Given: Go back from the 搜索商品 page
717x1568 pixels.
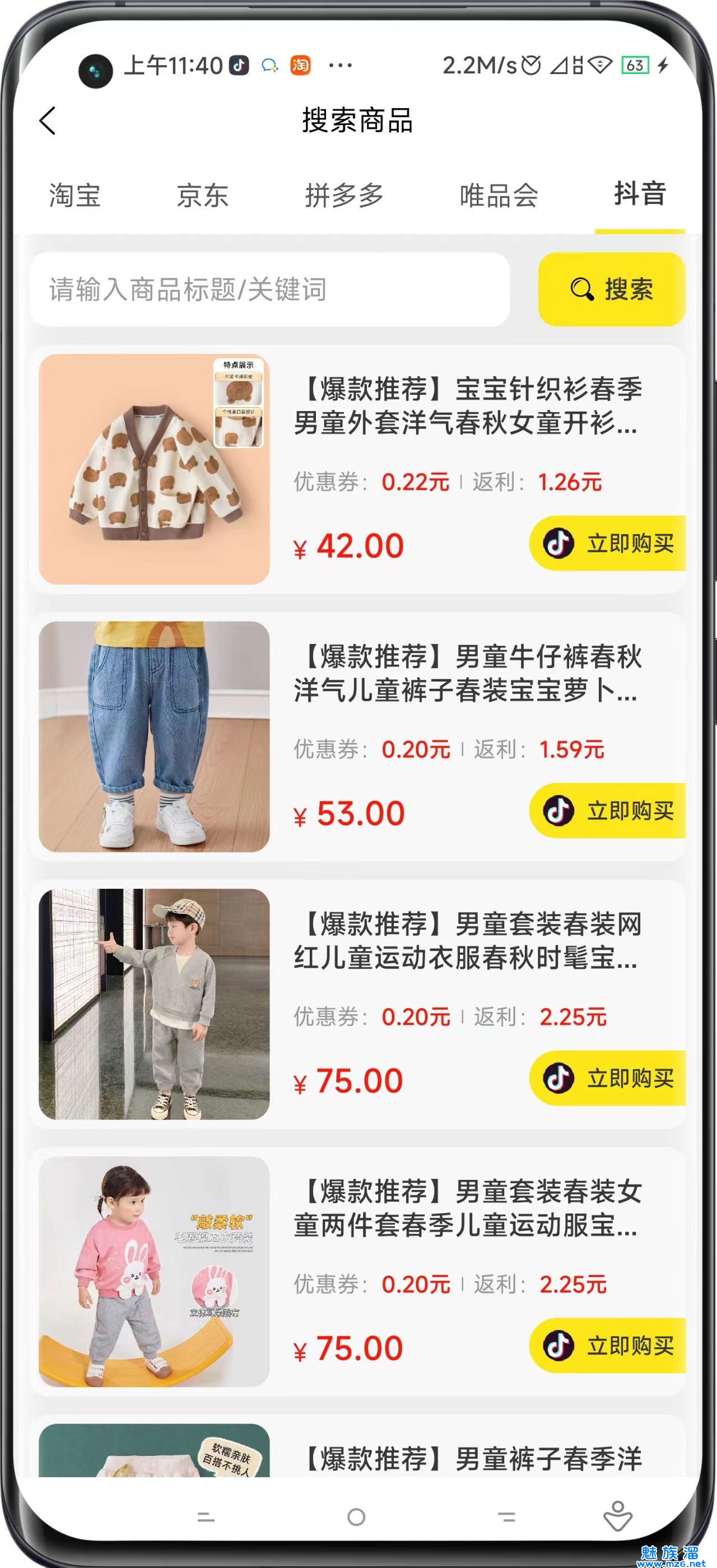Looking at the screenshot, I should 48,120.
